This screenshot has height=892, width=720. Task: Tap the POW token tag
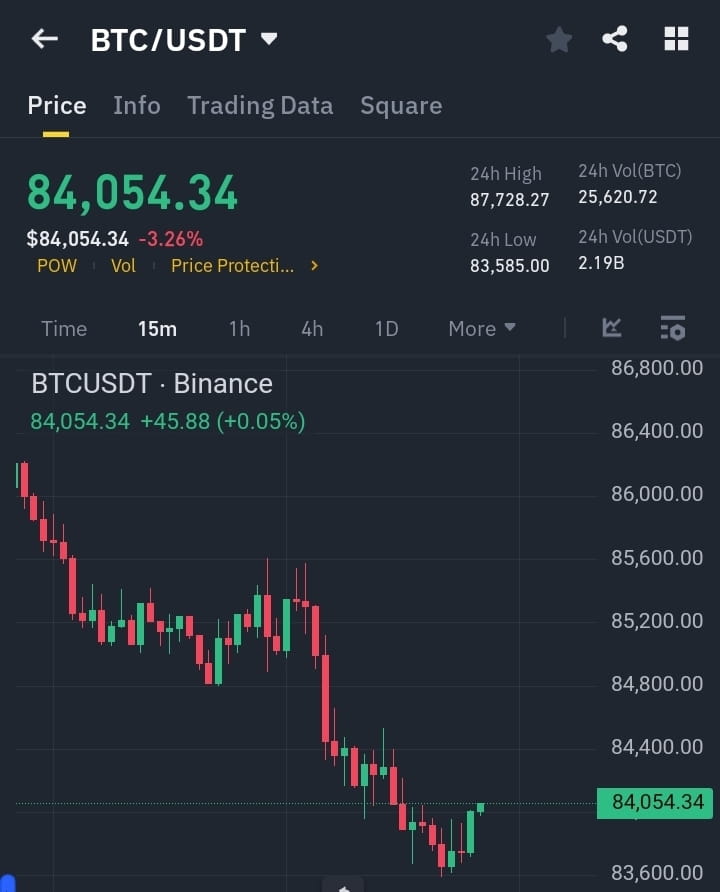(x=57, y=266)
